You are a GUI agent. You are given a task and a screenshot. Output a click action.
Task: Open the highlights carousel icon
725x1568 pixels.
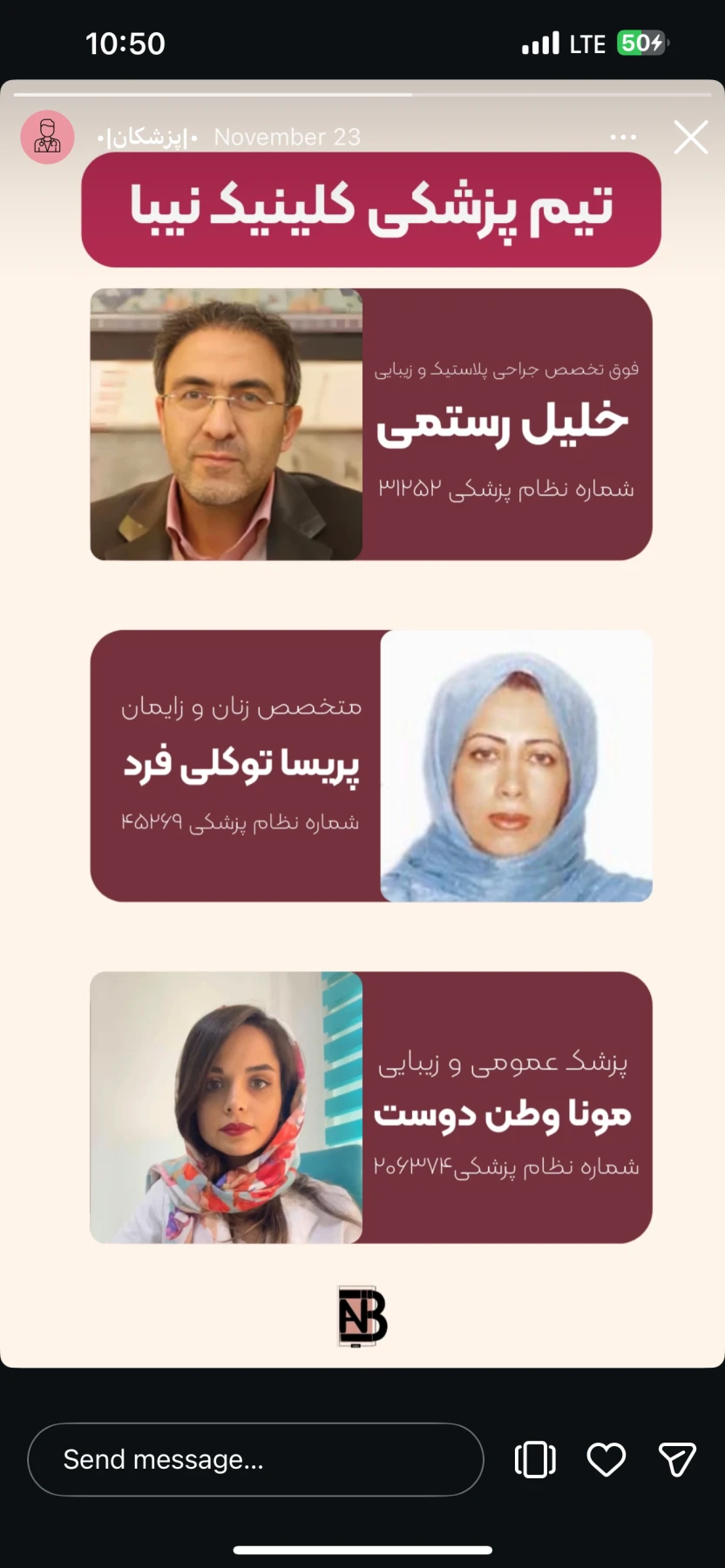click(535, 1459)
